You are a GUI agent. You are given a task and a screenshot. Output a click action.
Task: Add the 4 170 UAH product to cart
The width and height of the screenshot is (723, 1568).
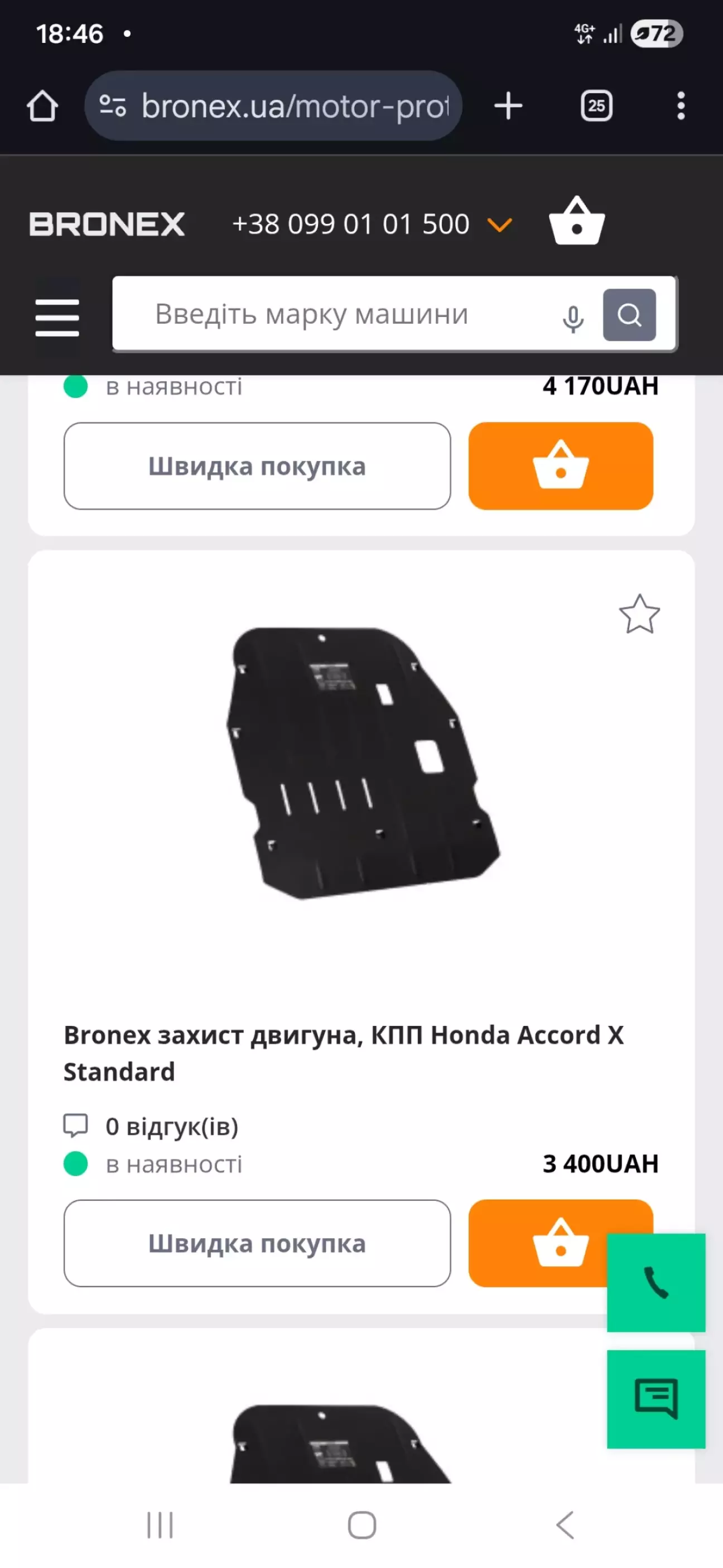[561, 466]
